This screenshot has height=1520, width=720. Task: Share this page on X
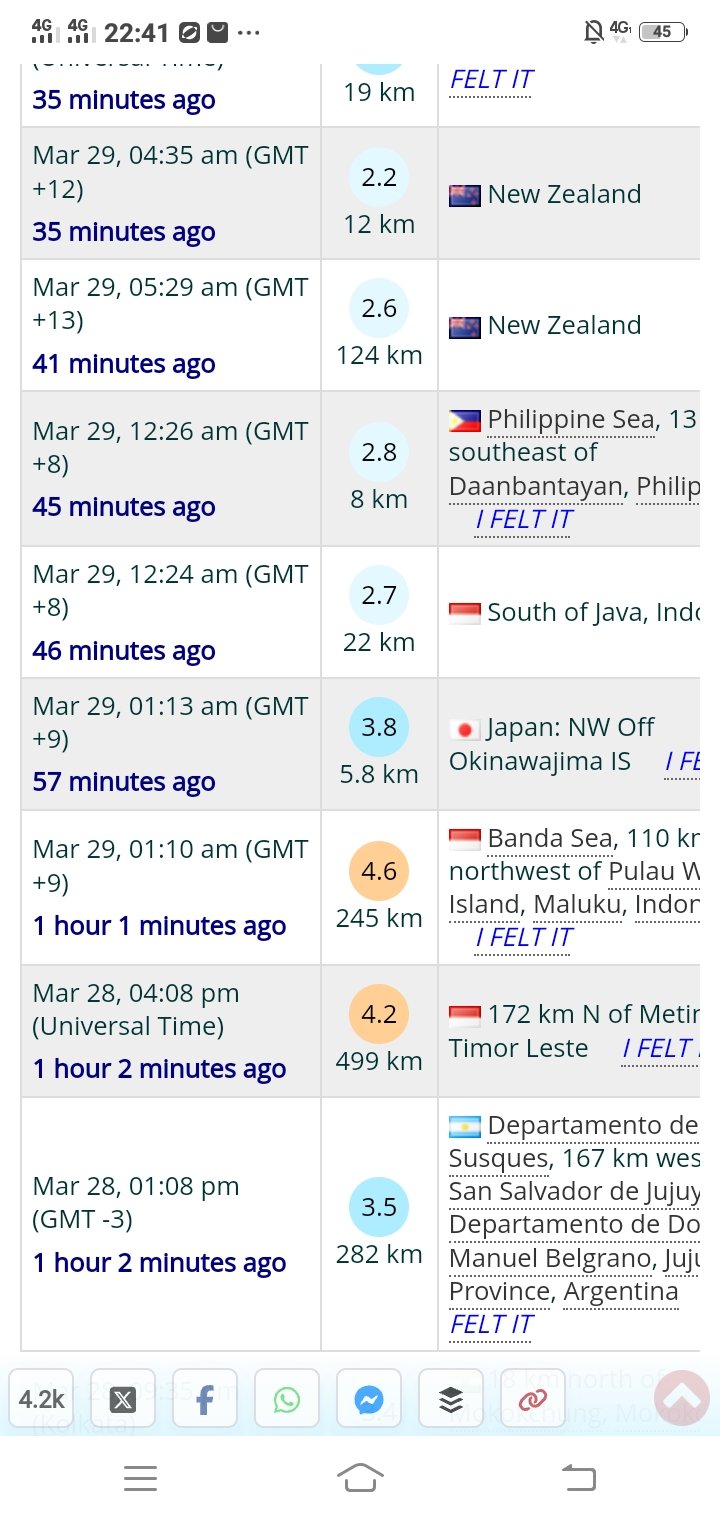point(123,1400)
